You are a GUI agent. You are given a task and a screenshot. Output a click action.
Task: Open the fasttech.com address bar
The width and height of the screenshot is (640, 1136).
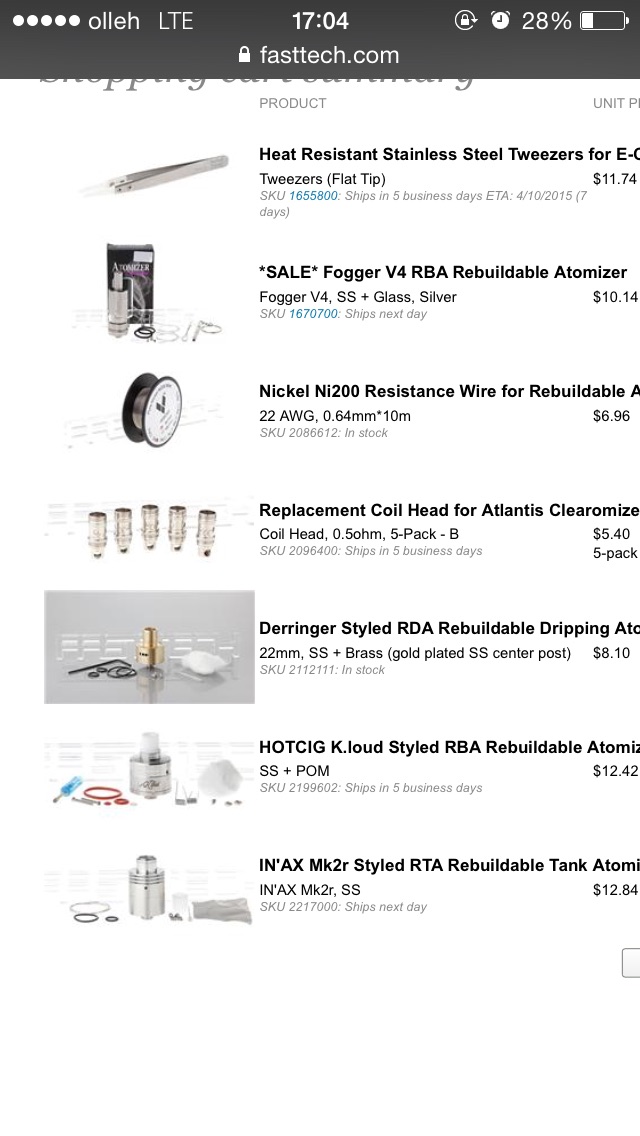[x=320, y=55]
